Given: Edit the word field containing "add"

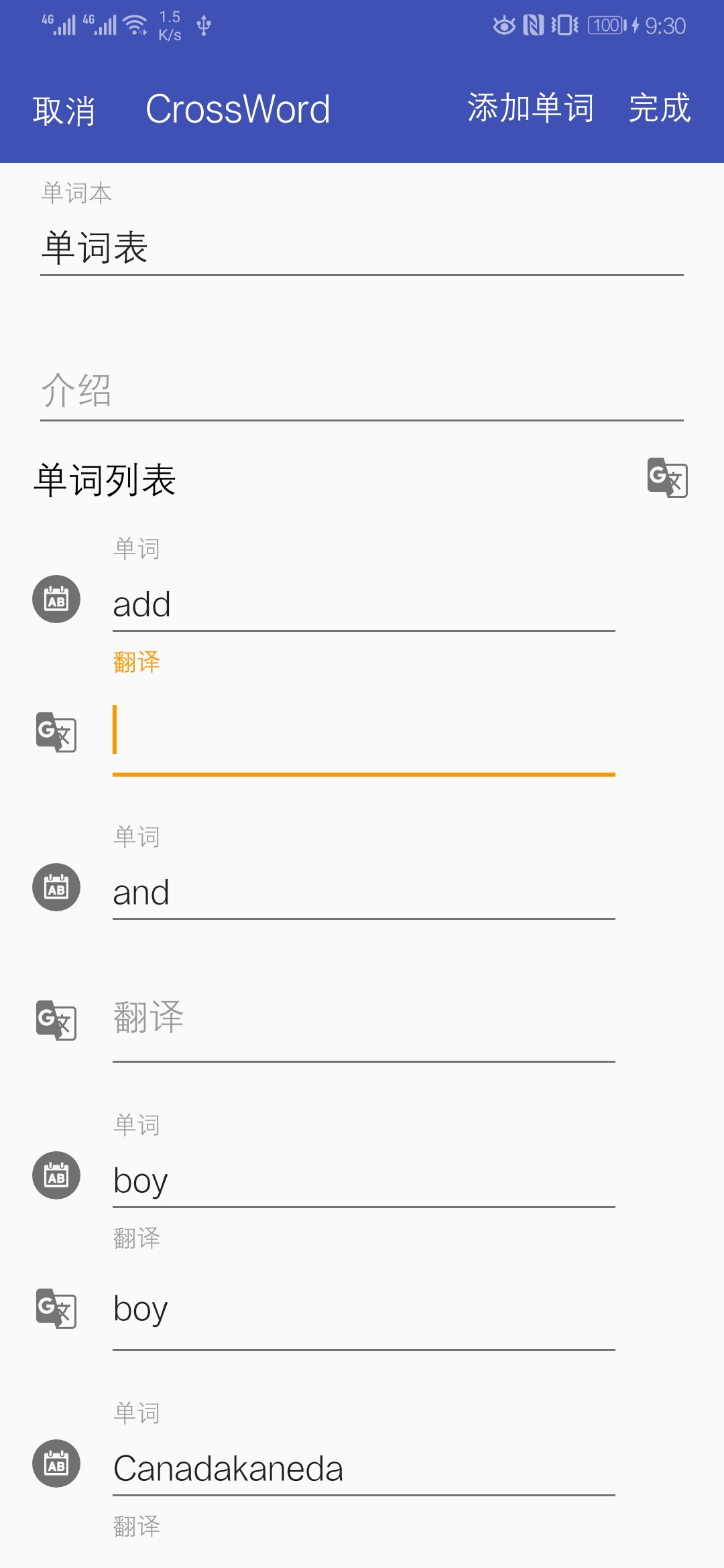Looking at the screenshot, I should [363, 604].
